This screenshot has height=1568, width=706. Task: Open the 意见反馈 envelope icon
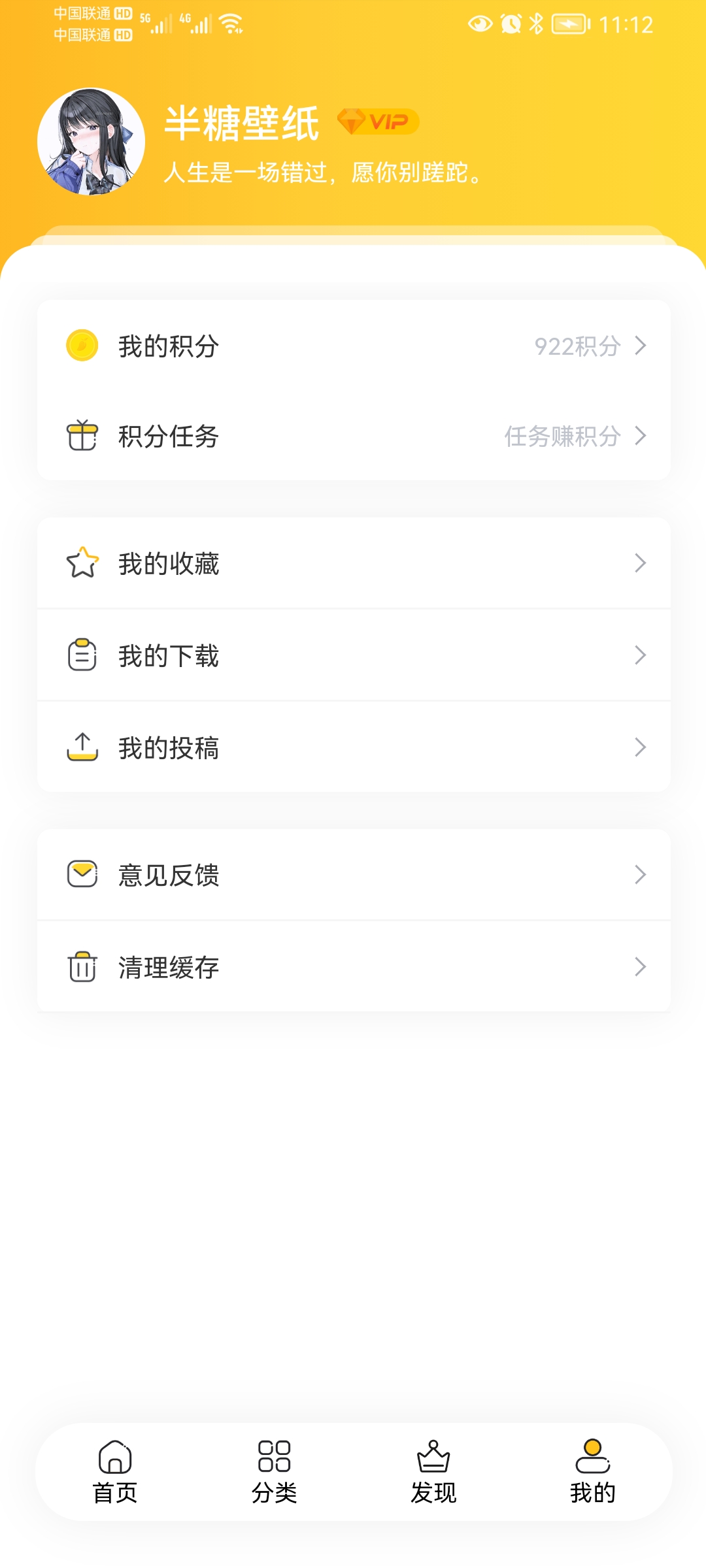82,875
